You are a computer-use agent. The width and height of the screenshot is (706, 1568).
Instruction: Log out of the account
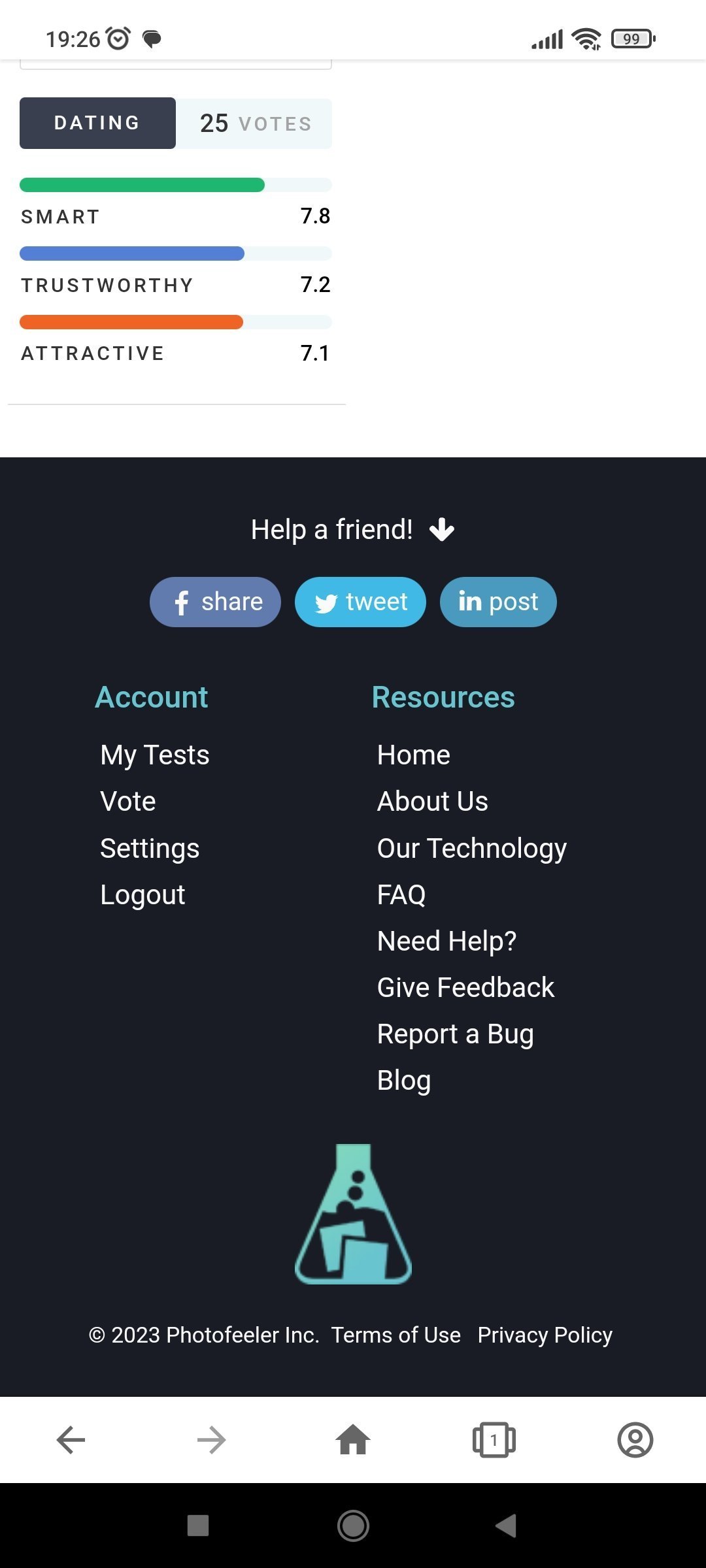143,895
